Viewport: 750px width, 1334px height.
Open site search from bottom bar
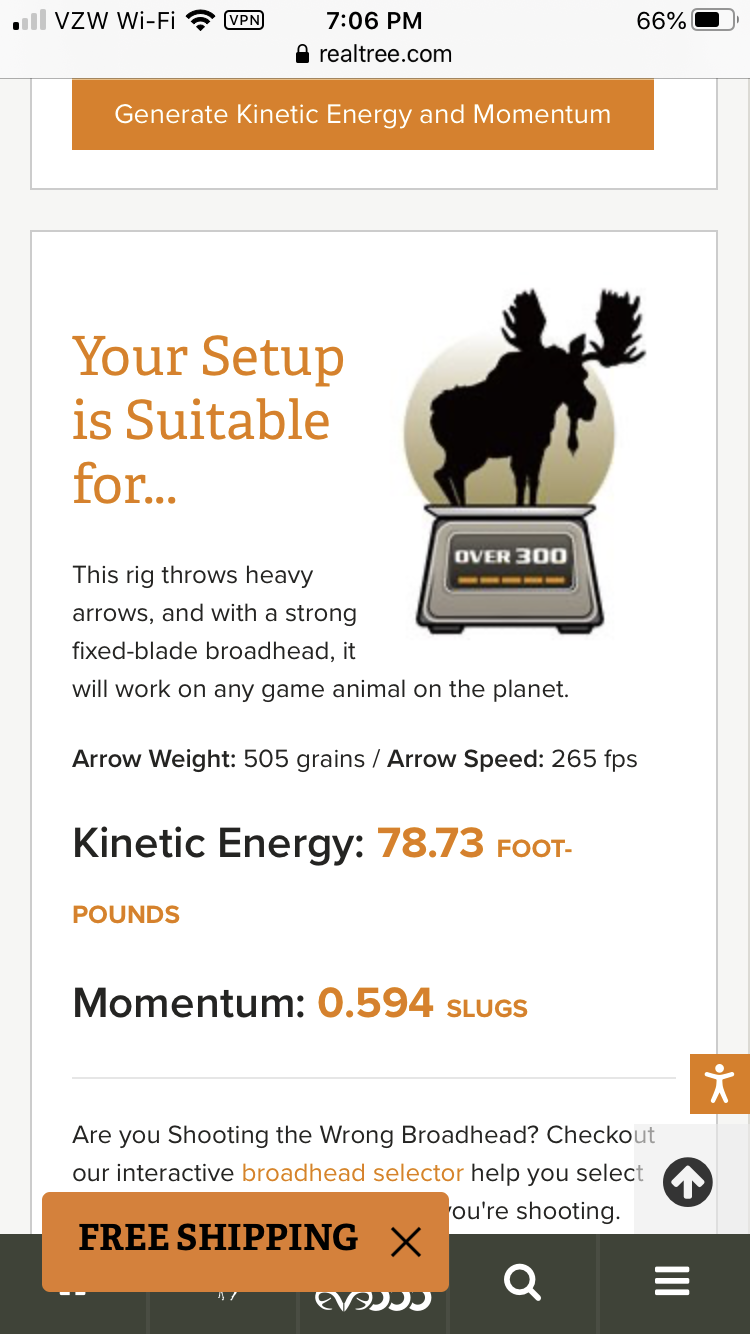(523, 1281)
